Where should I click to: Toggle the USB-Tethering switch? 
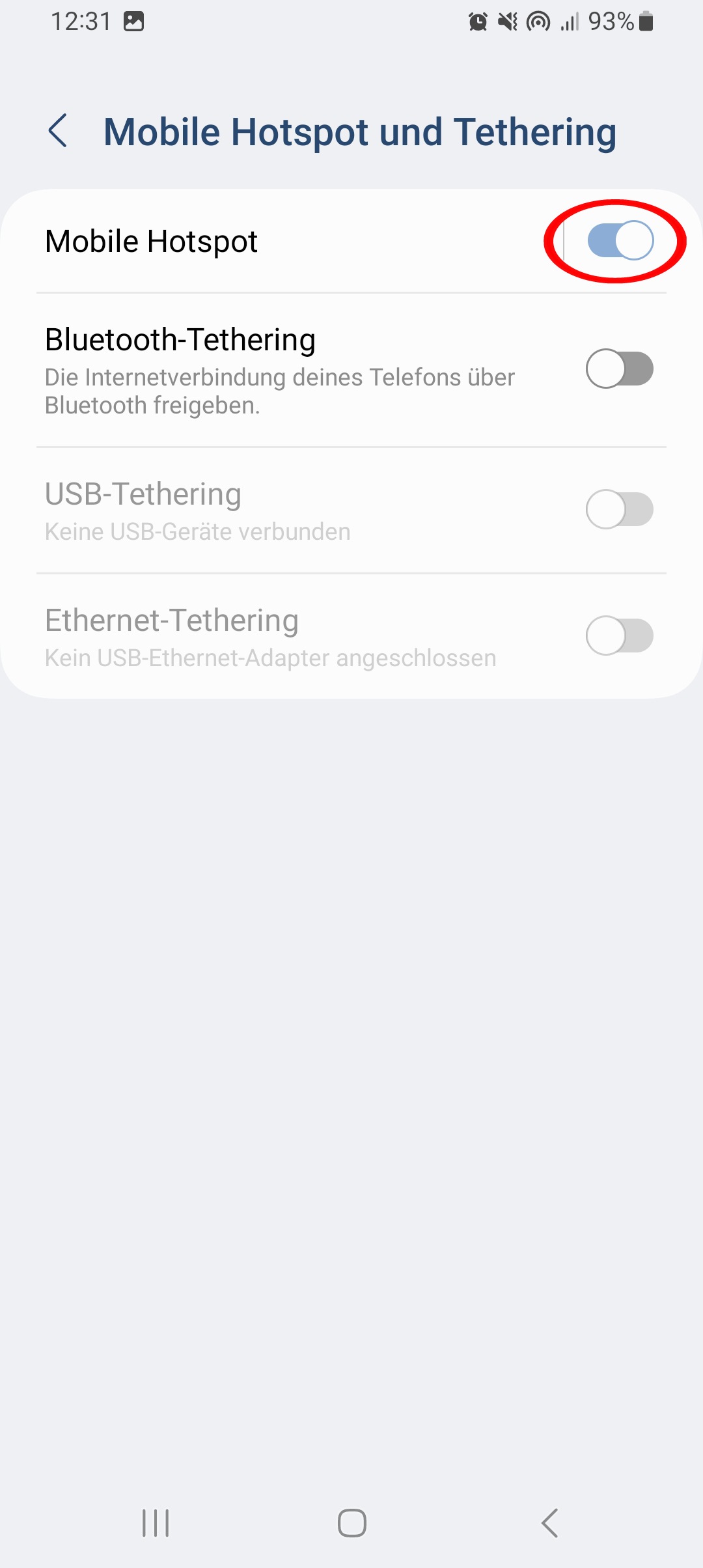pyautogui.click(x=620, y=509)
